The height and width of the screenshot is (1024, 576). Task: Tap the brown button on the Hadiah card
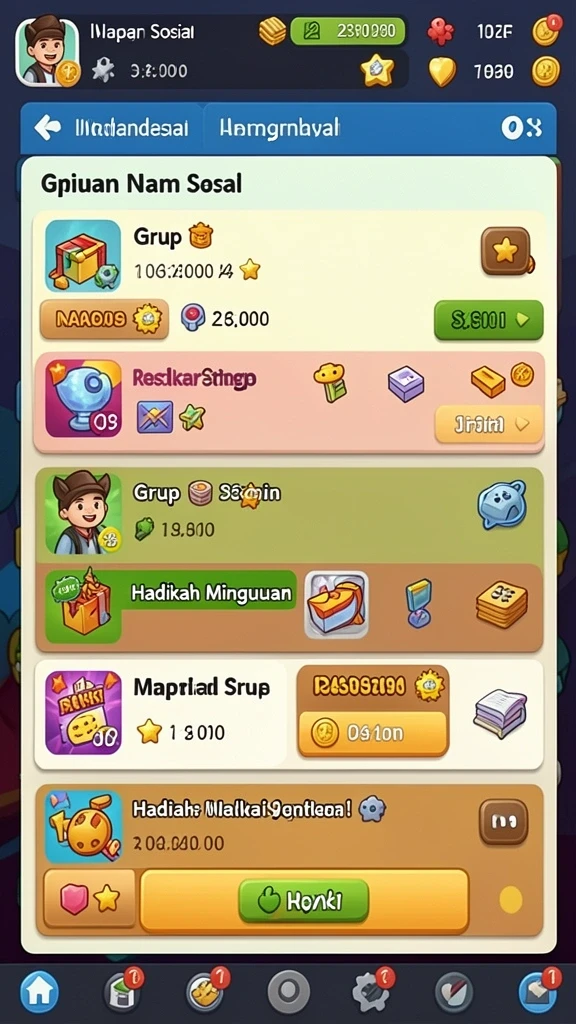(504, 822)
